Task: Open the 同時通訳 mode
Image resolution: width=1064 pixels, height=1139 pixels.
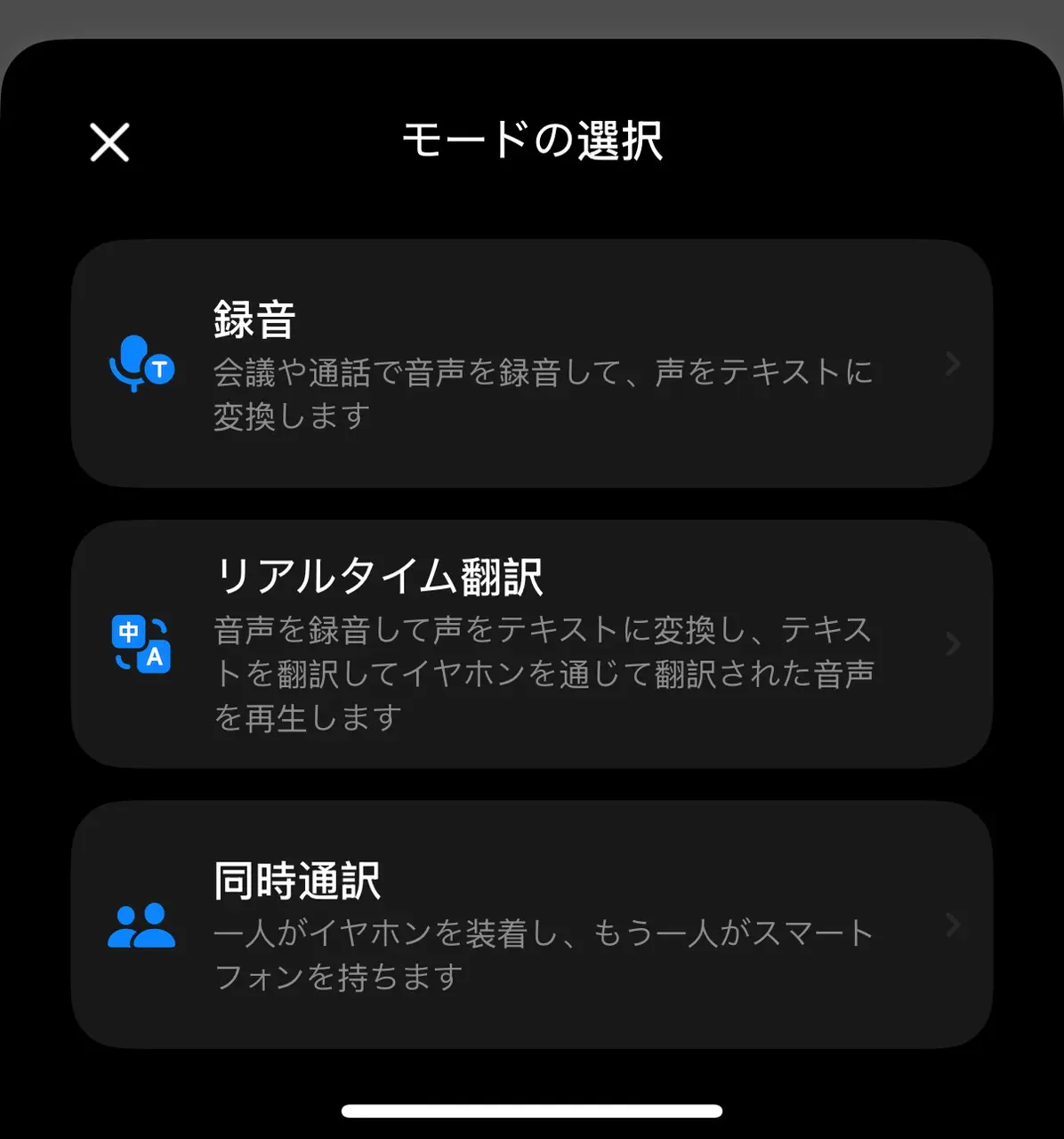Action: (x=531, y=925)
